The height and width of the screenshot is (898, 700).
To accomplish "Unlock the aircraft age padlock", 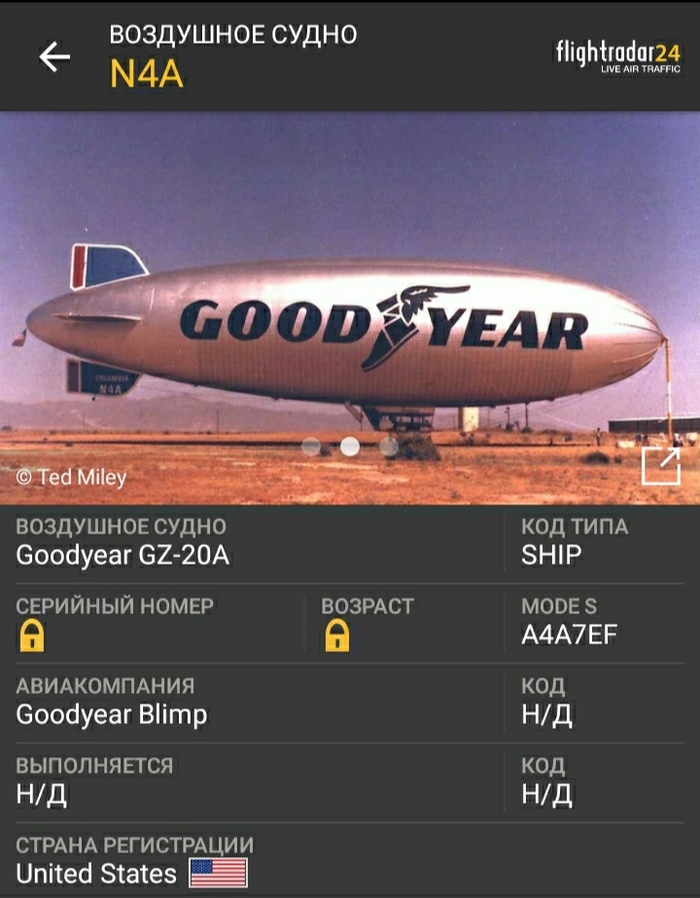I will coord(337,634).
